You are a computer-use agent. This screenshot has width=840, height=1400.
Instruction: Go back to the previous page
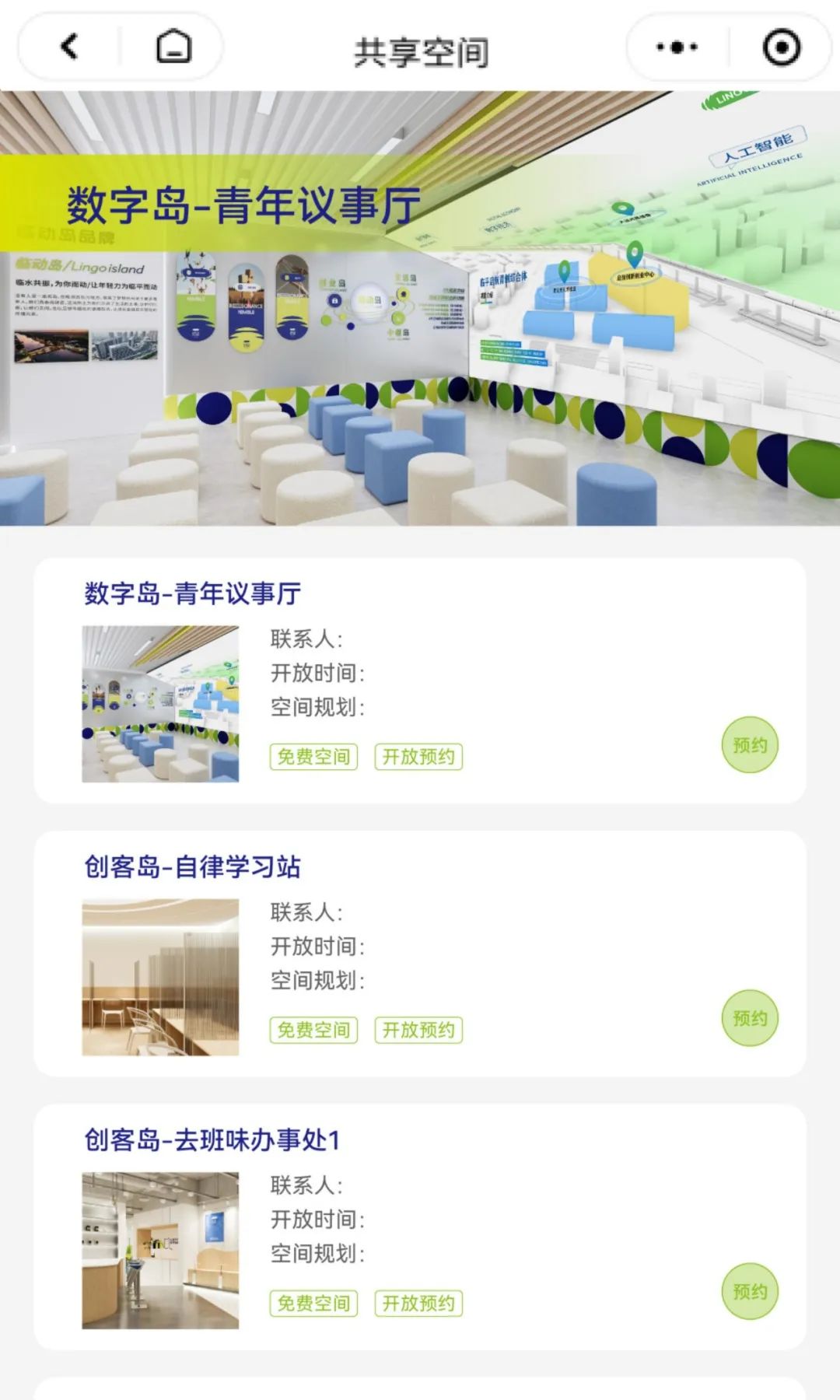70,47
